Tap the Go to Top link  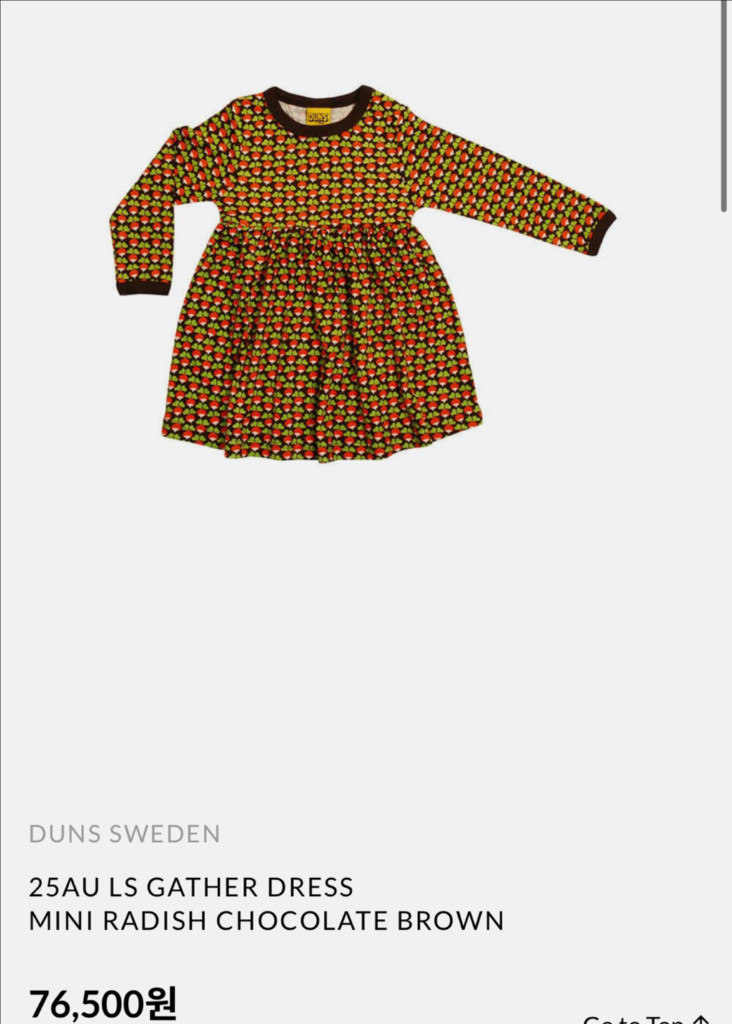[x=647, y=1017]
